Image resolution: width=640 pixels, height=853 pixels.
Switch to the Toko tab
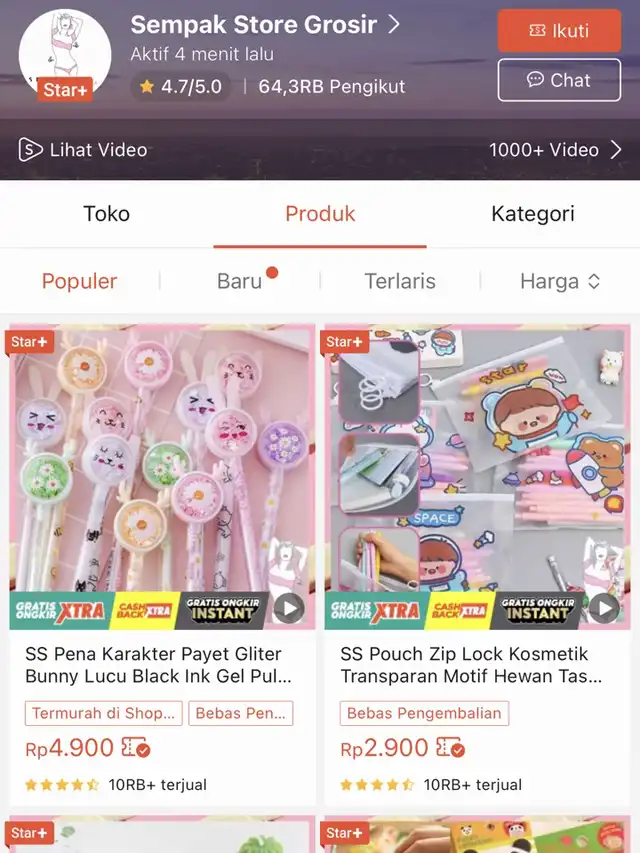[106, 213]
